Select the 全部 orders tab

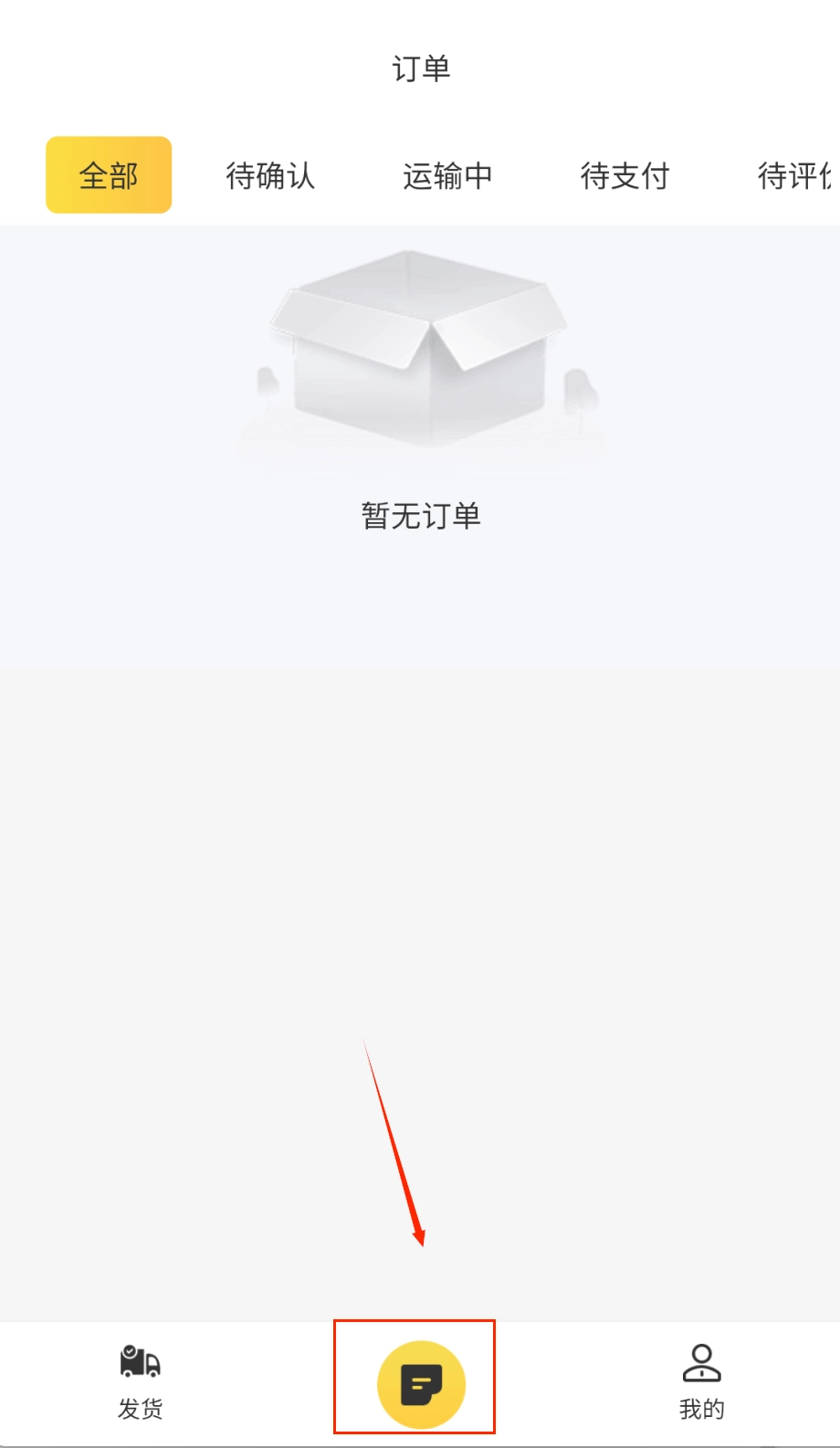pyautogui.click(x=109, y=175)
